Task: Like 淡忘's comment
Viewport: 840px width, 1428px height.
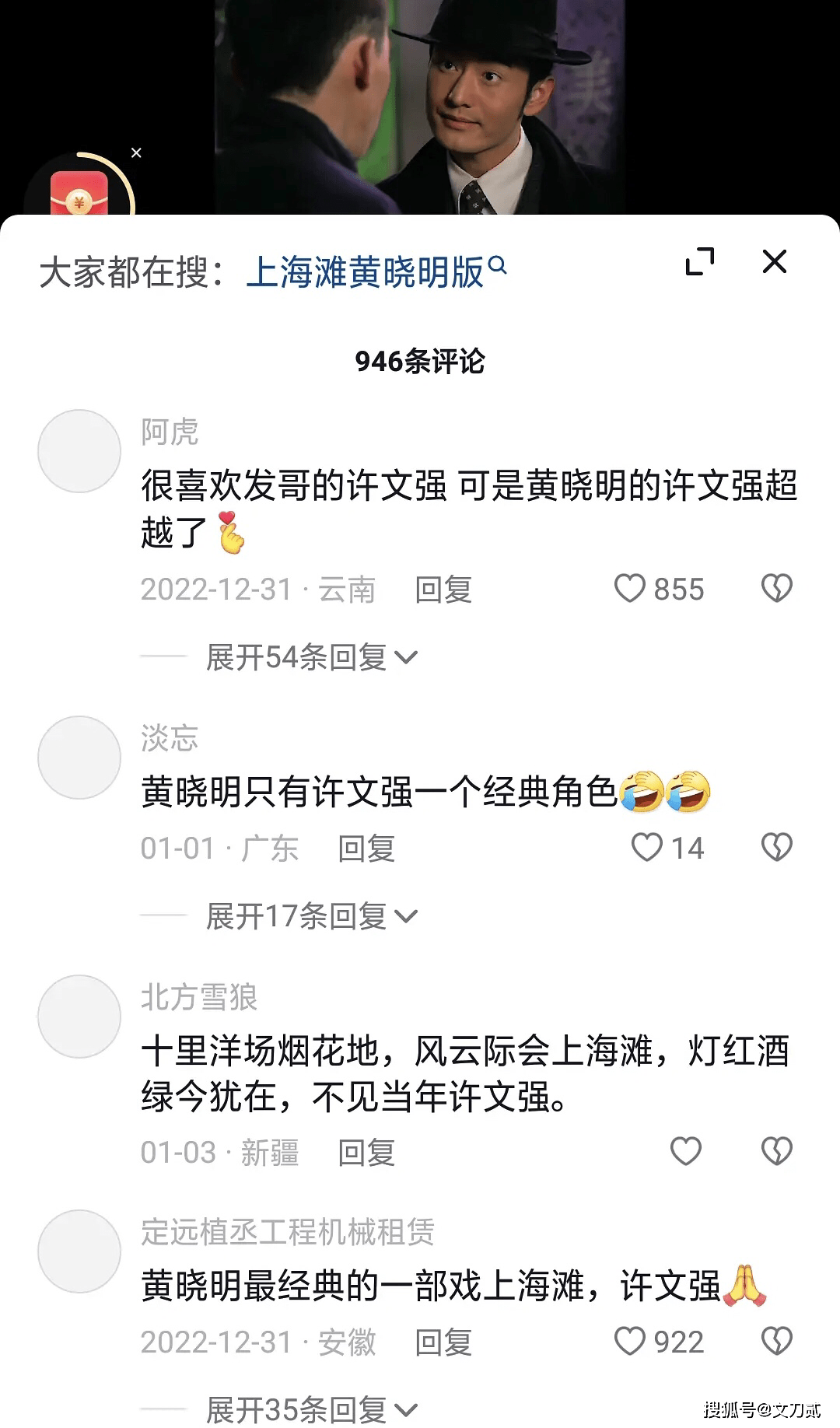Action: [646, 848]
